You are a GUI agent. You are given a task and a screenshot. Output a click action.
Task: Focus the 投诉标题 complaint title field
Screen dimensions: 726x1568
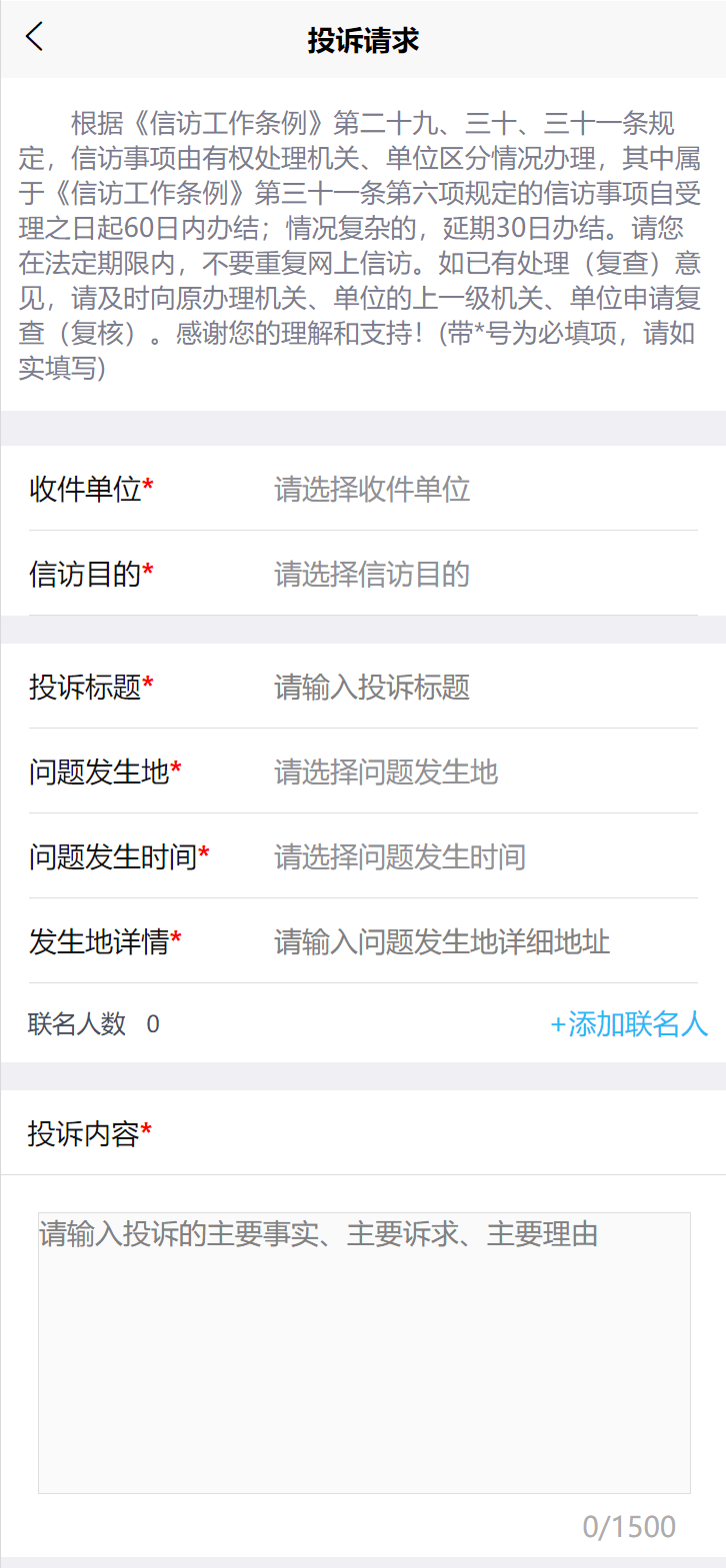click(x=372, y=688)
